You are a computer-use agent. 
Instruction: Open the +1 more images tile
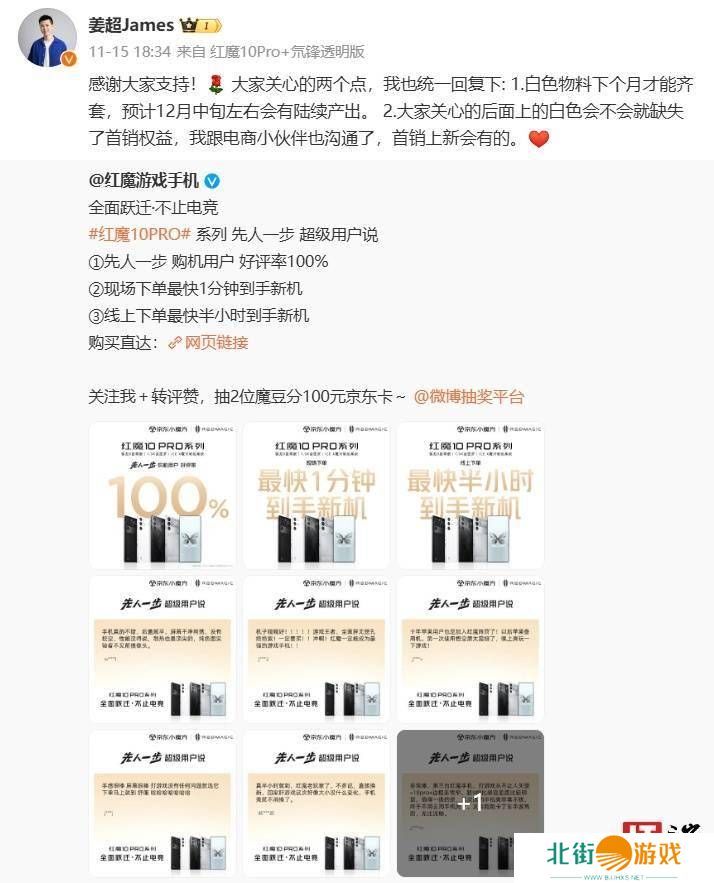[470, 803]
